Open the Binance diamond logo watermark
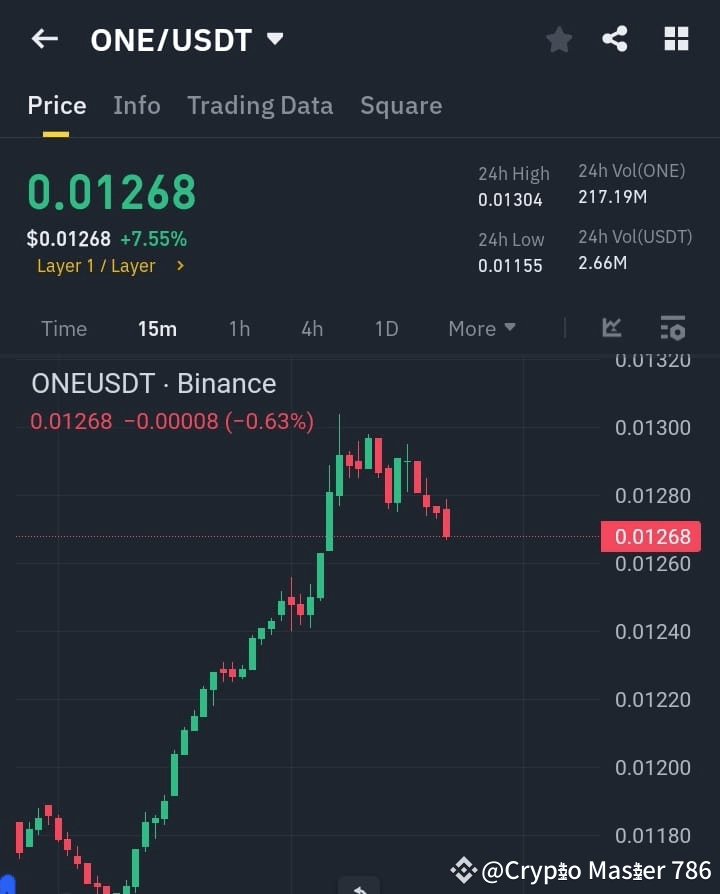Viewport: 720px width, 894px height. pyautogui.click(x=463, y=869)
